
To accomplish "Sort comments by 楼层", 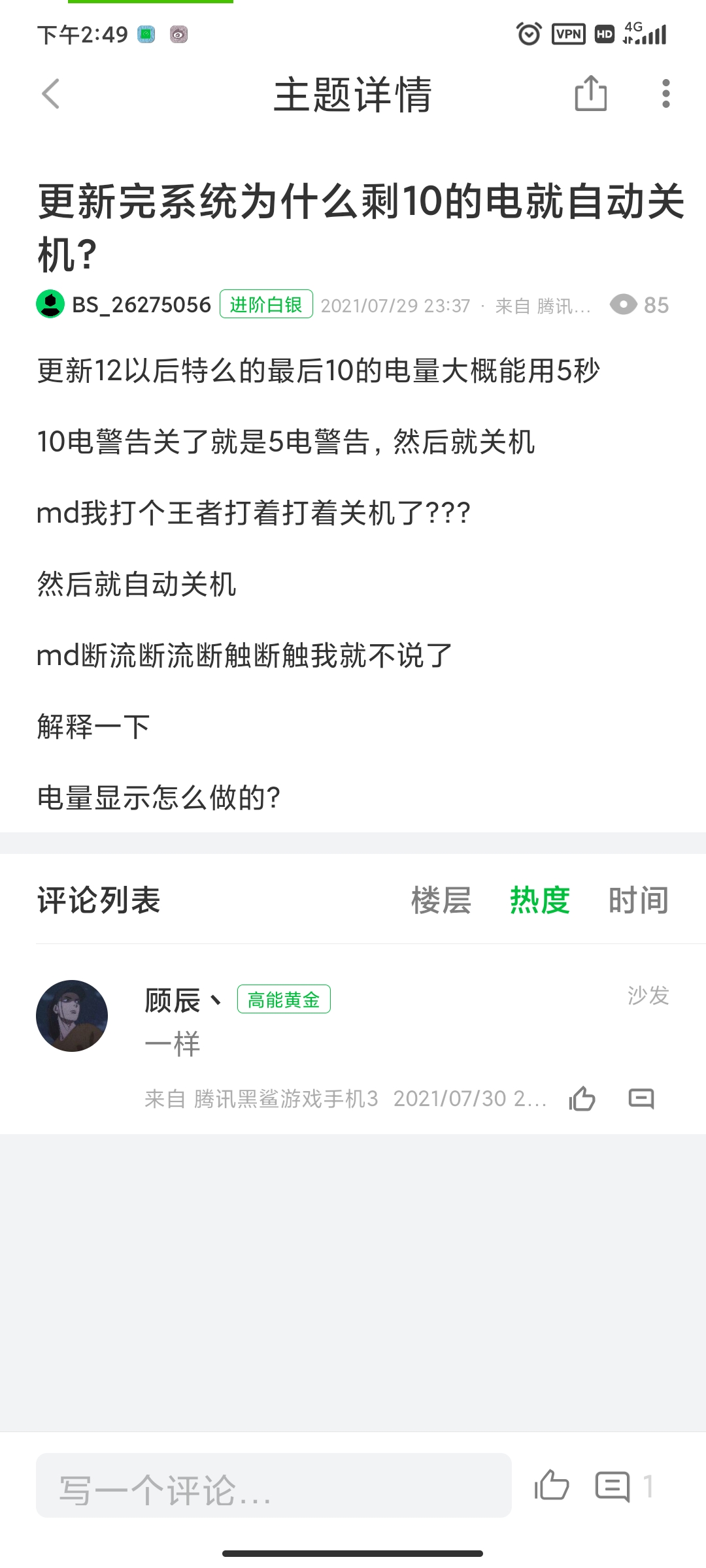I will click(x=441, y=900).
